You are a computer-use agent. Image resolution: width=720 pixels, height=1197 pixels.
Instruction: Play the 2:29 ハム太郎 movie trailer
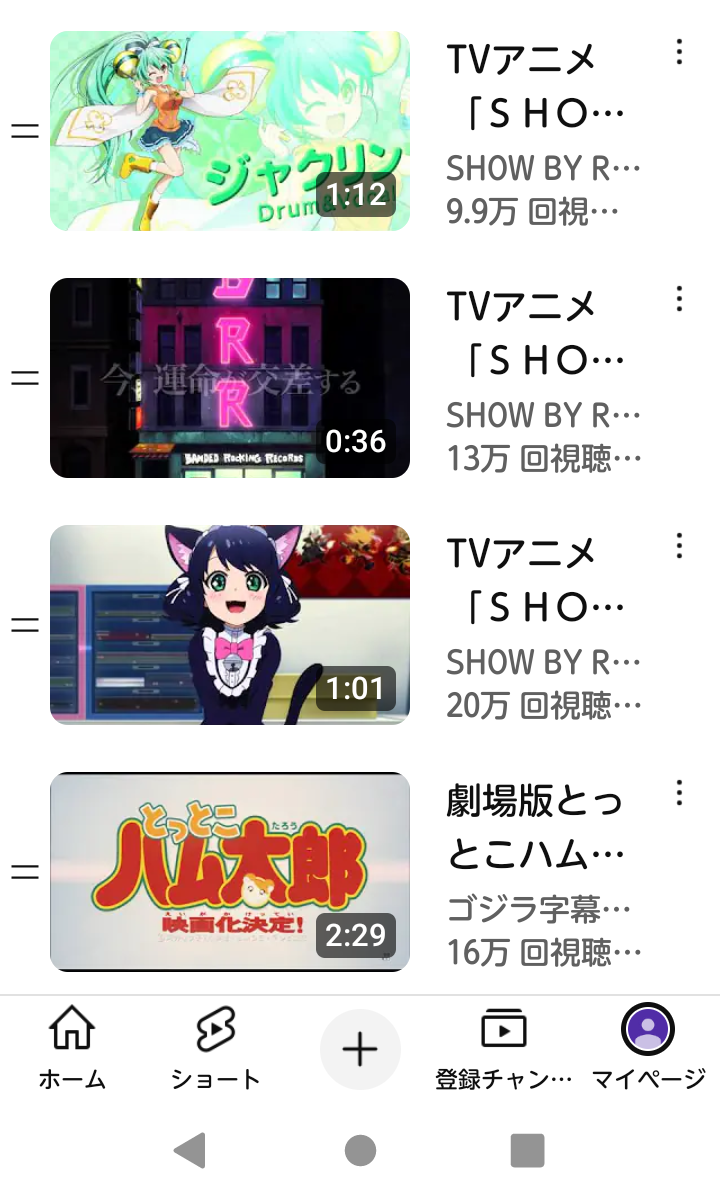click(230, 871)
